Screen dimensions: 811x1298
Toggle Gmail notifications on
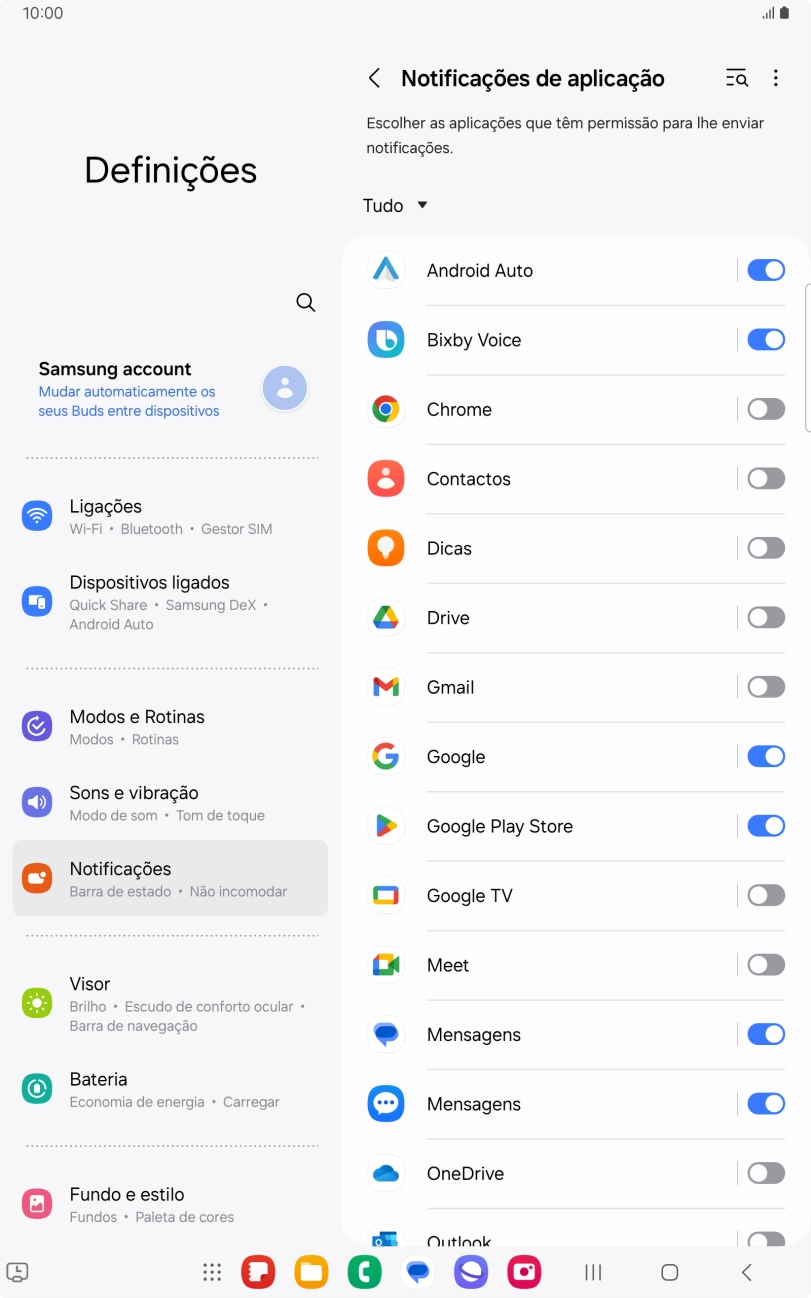[766, 687]
